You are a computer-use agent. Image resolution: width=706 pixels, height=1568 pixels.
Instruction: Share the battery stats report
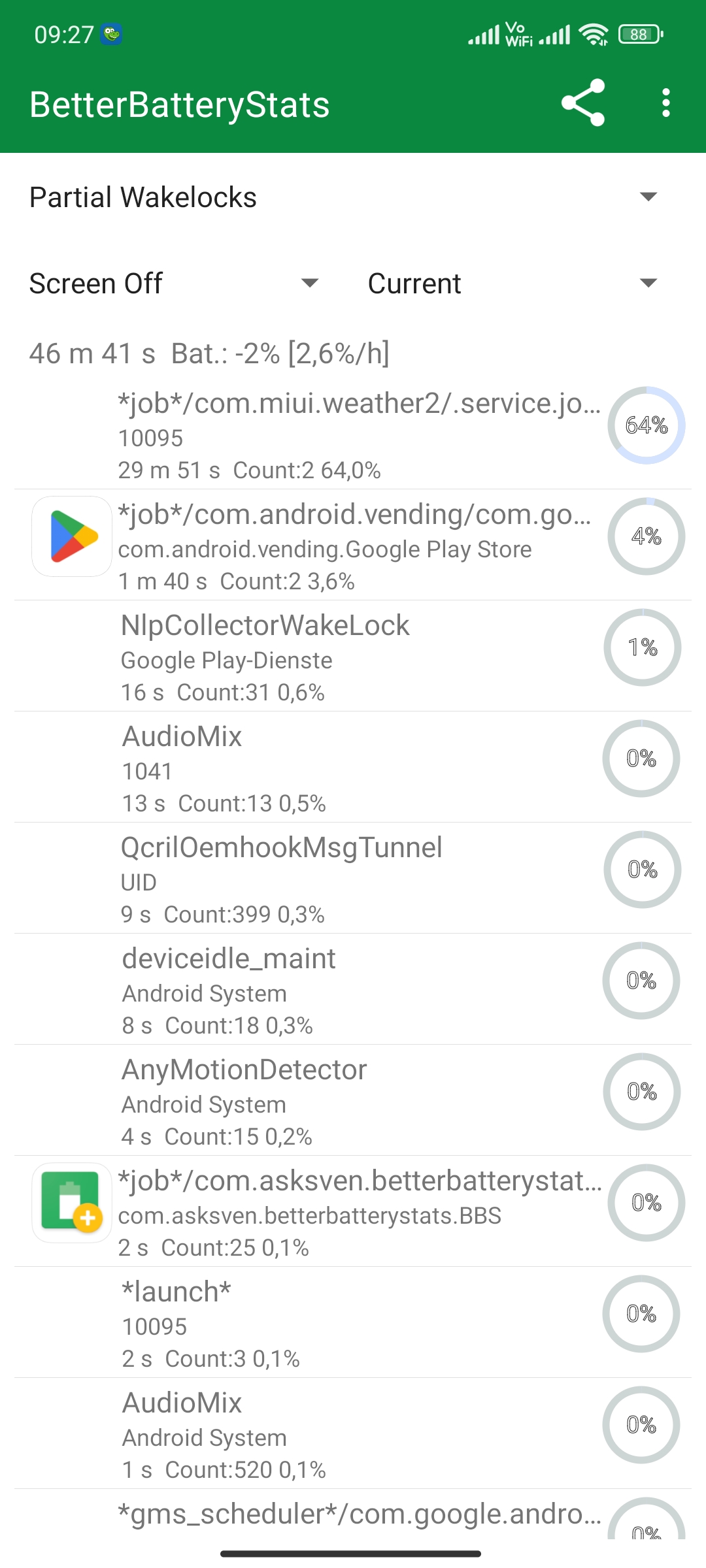[583, 103]
